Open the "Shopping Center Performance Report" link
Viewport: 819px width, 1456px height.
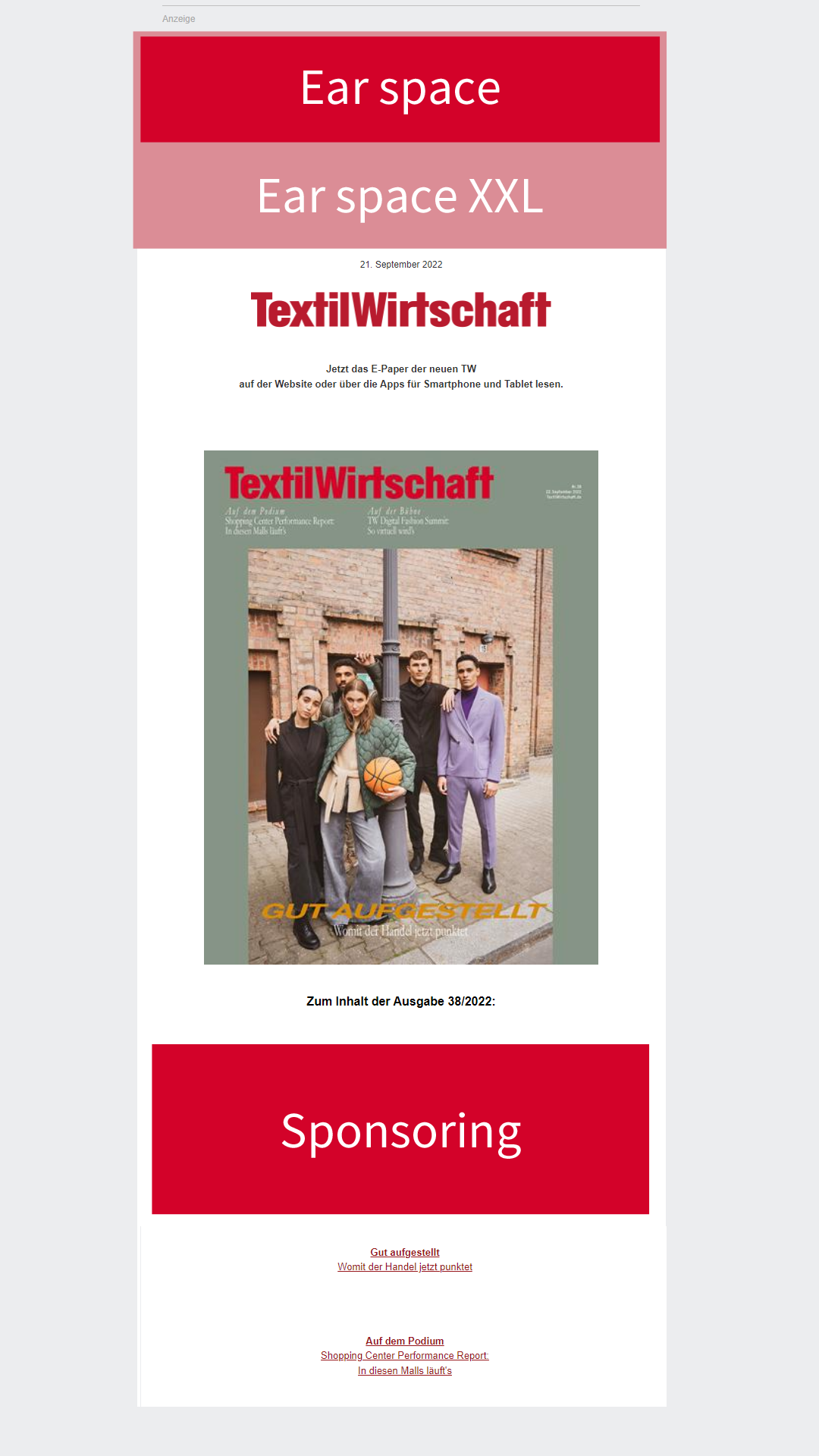405,1355
